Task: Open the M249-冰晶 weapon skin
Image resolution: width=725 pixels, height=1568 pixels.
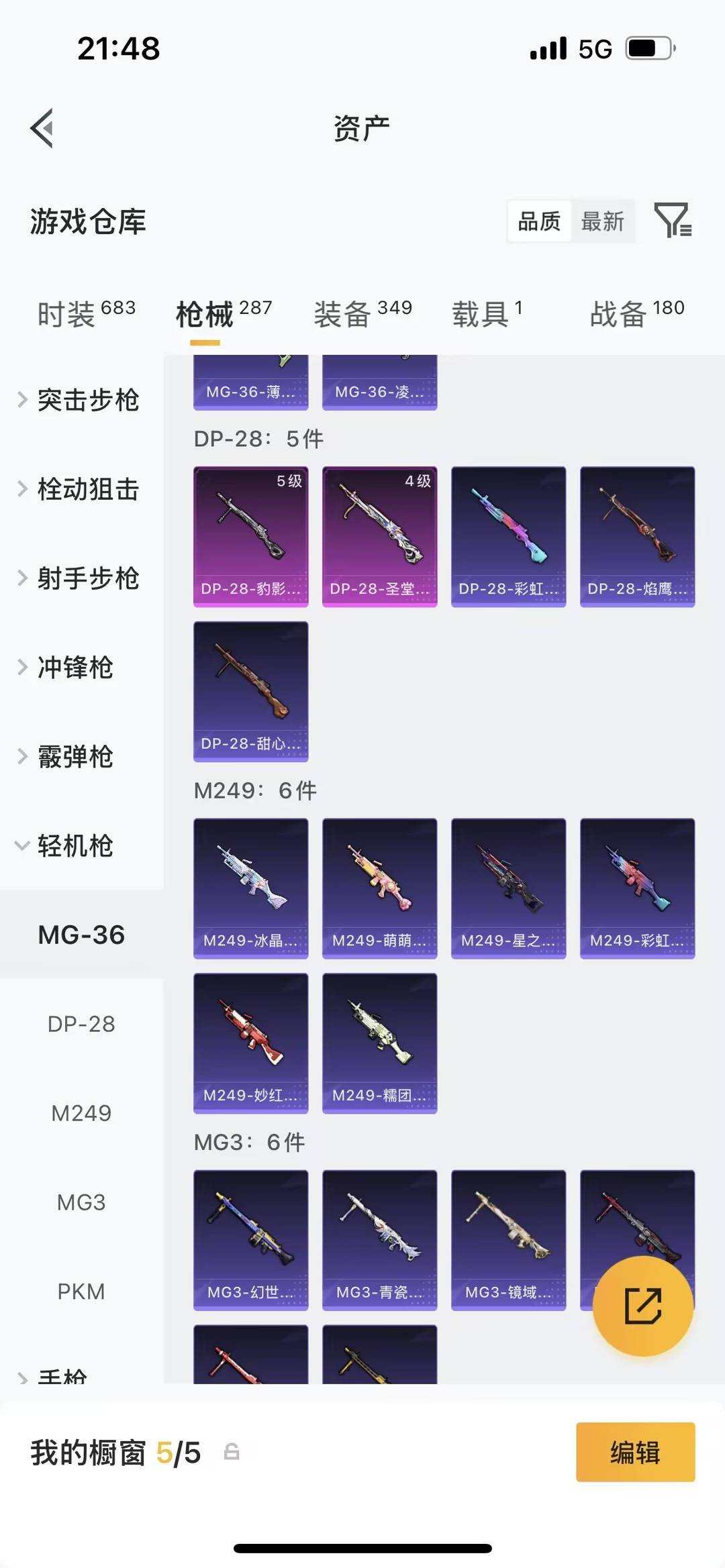Action: (x=250, y=887)
